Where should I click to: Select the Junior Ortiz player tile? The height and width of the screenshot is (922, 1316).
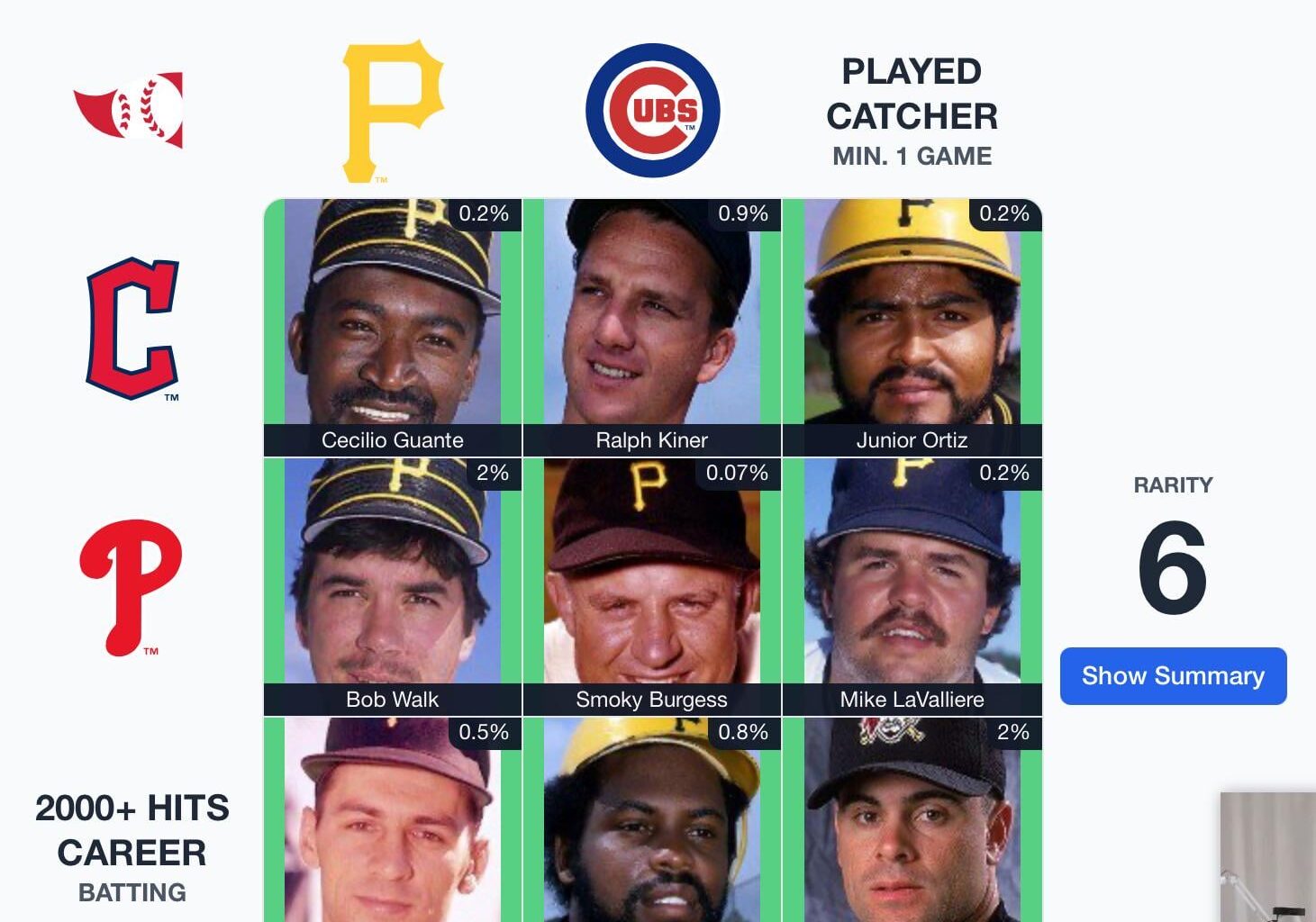[x=912, y=328]
